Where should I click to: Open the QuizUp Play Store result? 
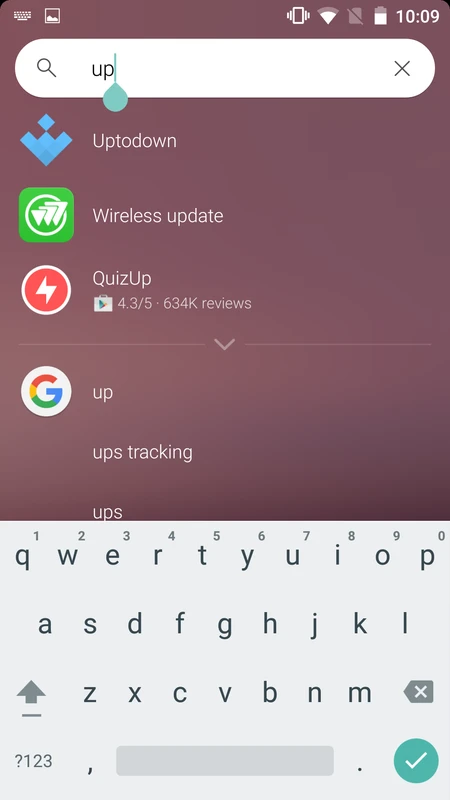(x=224, y=290)
